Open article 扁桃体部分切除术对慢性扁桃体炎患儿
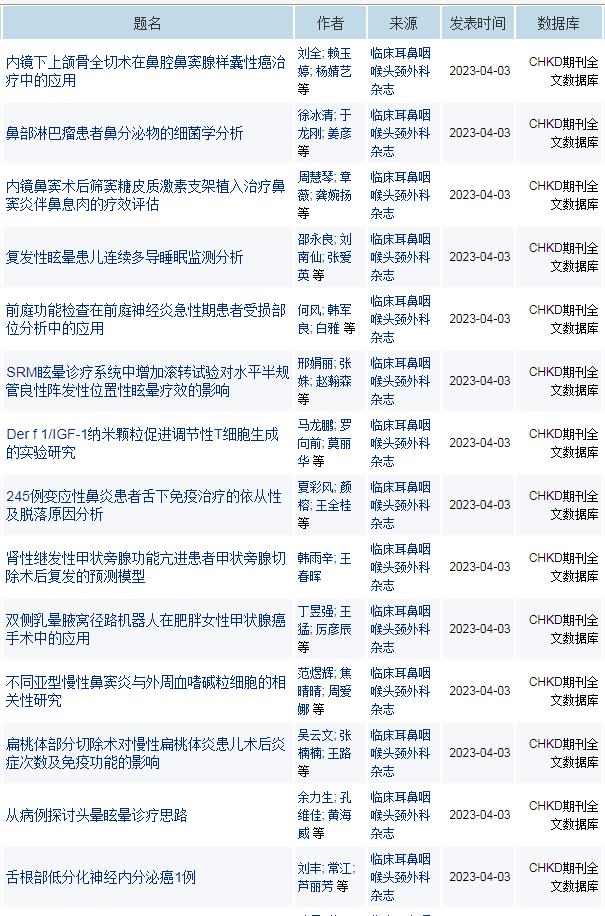The width and height of the screenshot is (605, 916). tap(145, 753)
